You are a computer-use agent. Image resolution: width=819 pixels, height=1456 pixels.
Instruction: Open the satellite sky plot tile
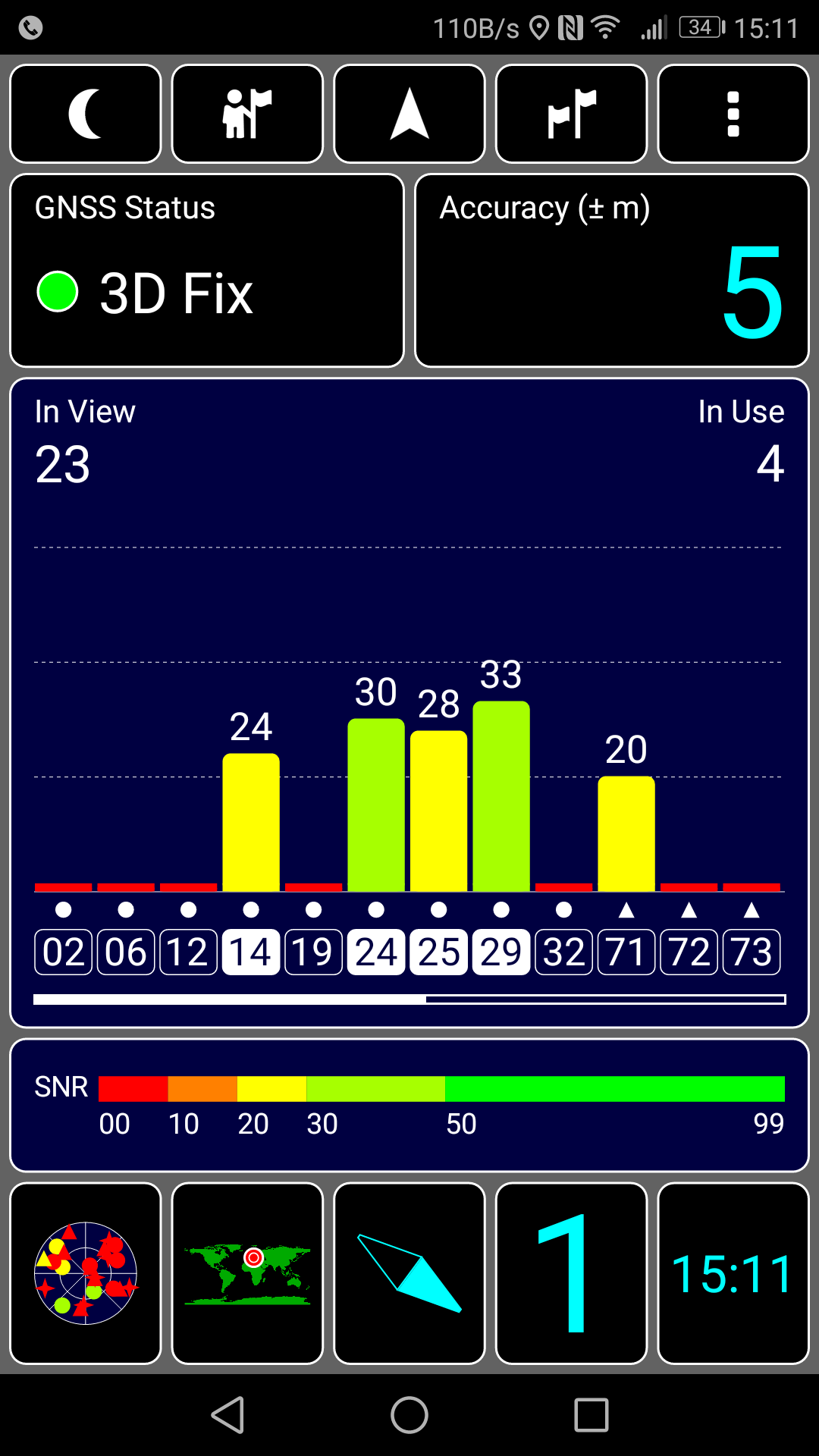coord(86,1273)
